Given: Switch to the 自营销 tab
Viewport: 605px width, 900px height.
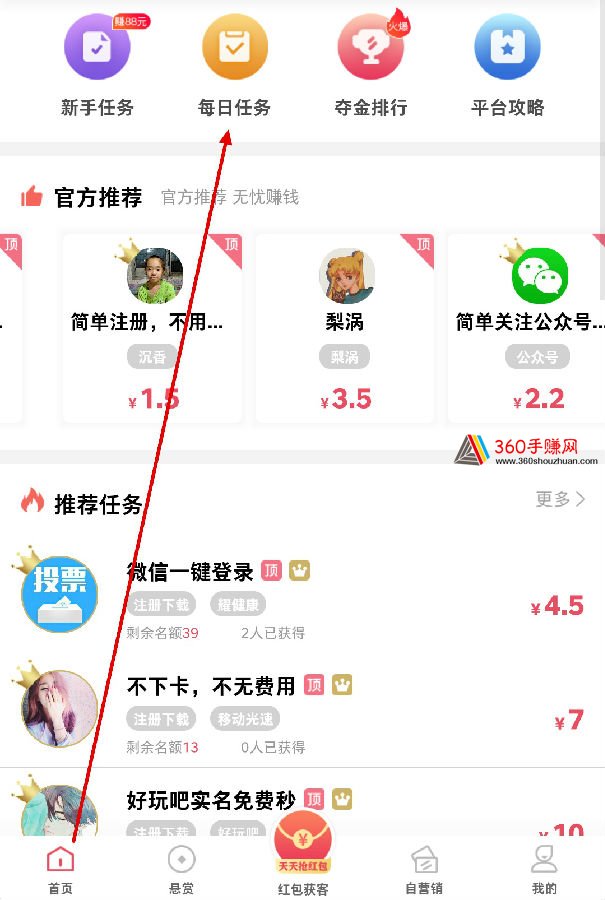Looking at the screenshot, I should (424, 868).
